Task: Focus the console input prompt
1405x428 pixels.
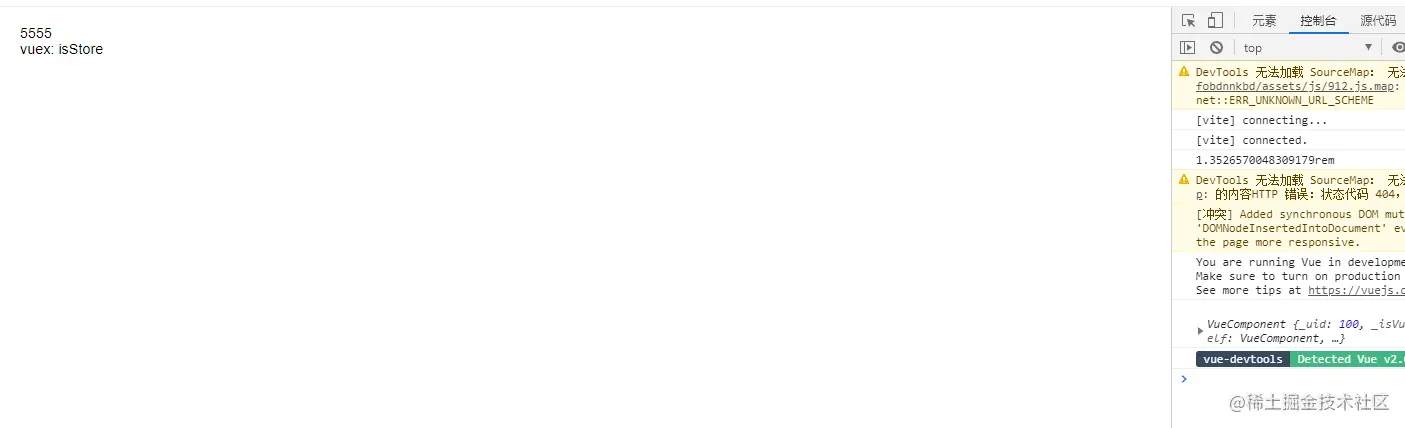Action: click(x=1290, y=379)
